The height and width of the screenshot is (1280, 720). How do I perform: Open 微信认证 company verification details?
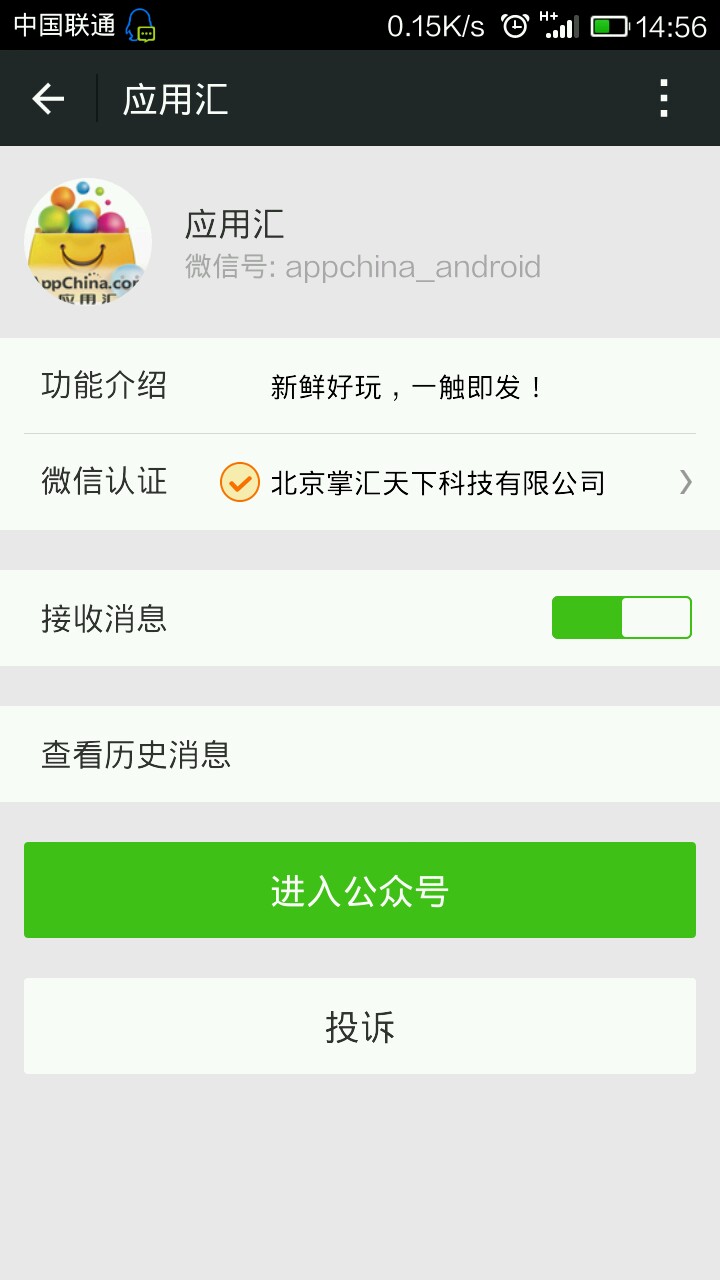pyautogui.click(x=360, y=482)
